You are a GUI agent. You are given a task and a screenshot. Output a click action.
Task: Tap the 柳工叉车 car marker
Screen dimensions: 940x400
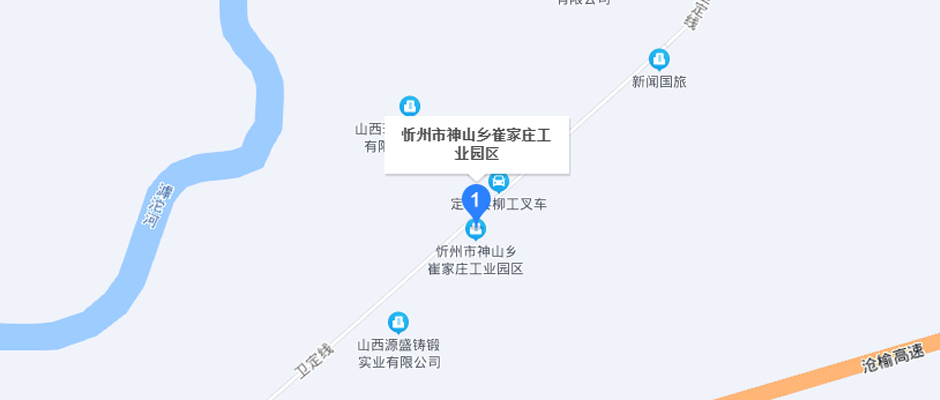coord(499,182)
